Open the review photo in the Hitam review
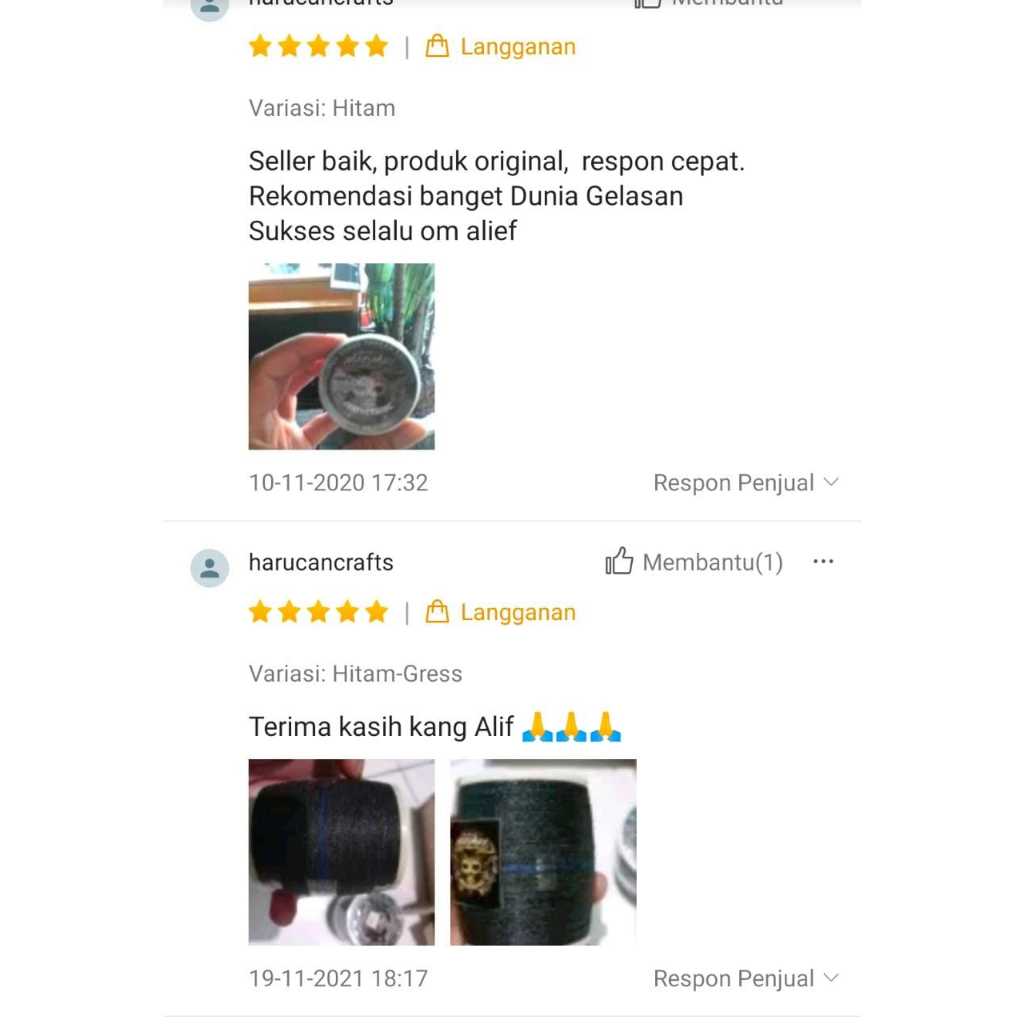1024x1024 pixels. pos(341,356)
